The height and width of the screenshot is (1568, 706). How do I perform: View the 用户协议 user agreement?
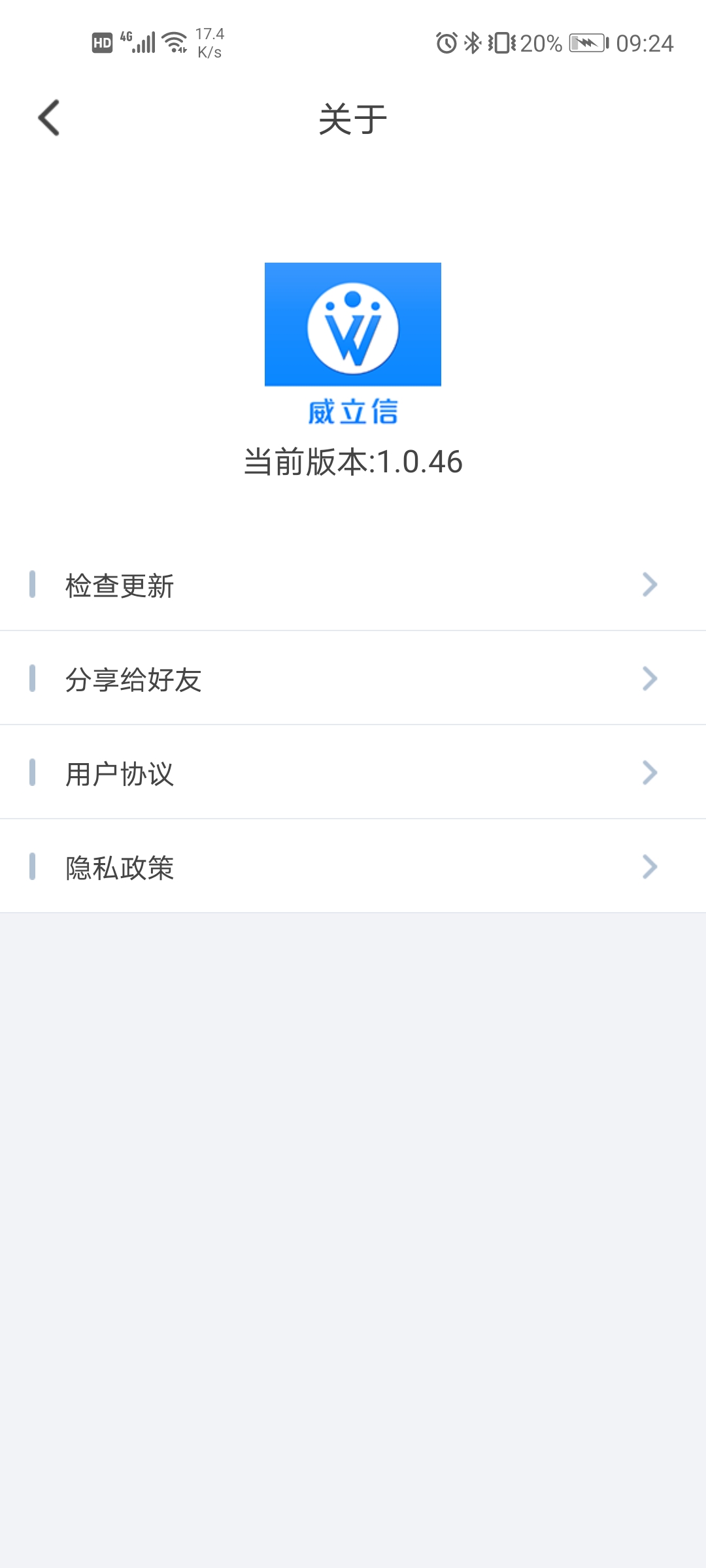click(353, 773)
